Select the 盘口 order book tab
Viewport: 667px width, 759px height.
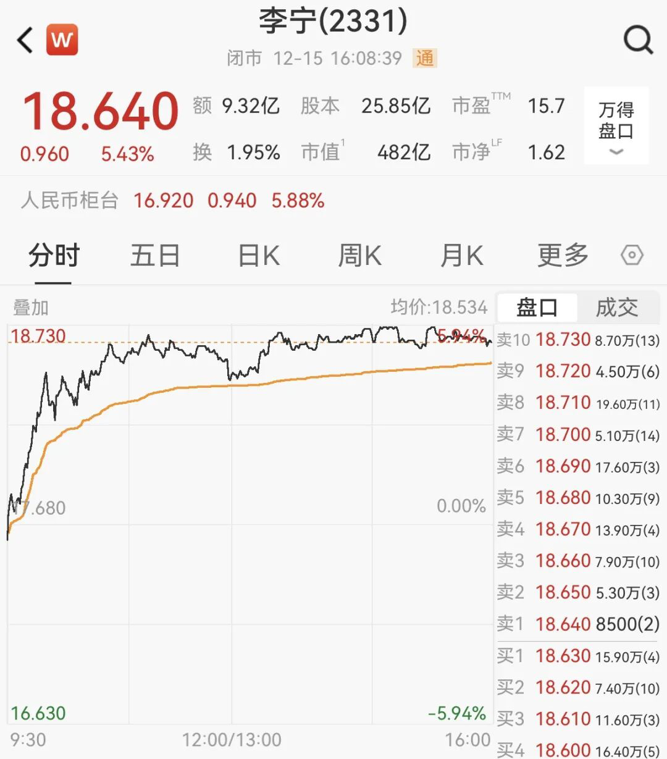point(537,307)
